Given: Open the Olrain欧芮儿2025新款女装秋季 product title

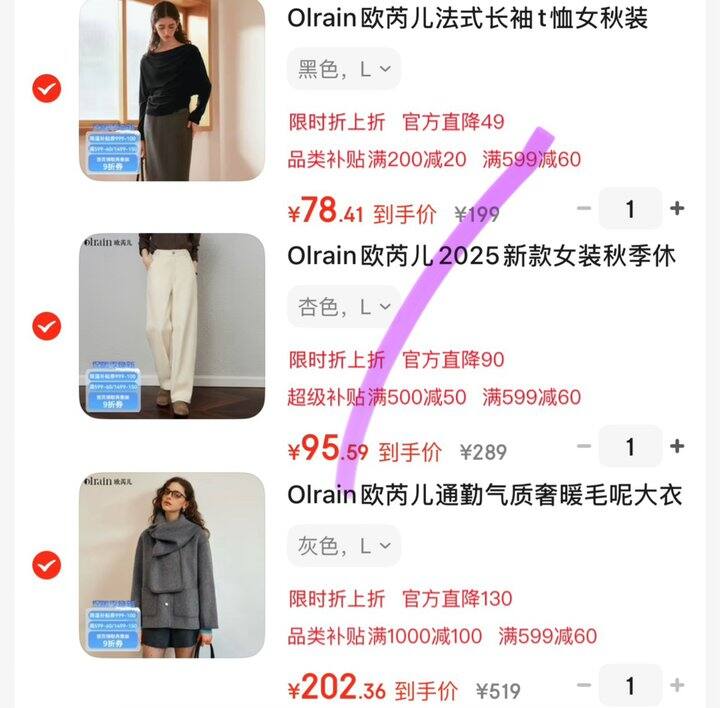Looking at the screenshot, I should [481, 256].
